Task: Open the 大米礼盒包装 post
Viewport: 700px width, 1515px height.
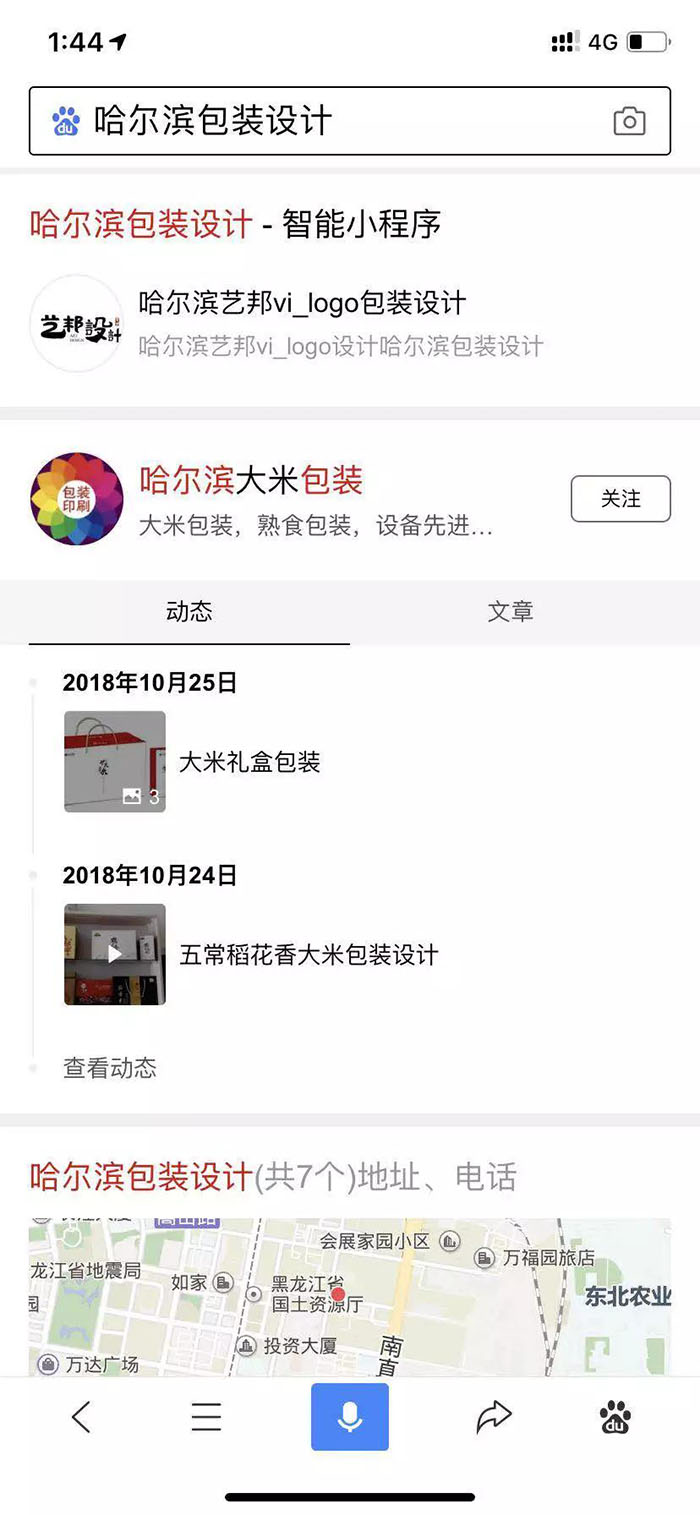Action: pos(249,762)
